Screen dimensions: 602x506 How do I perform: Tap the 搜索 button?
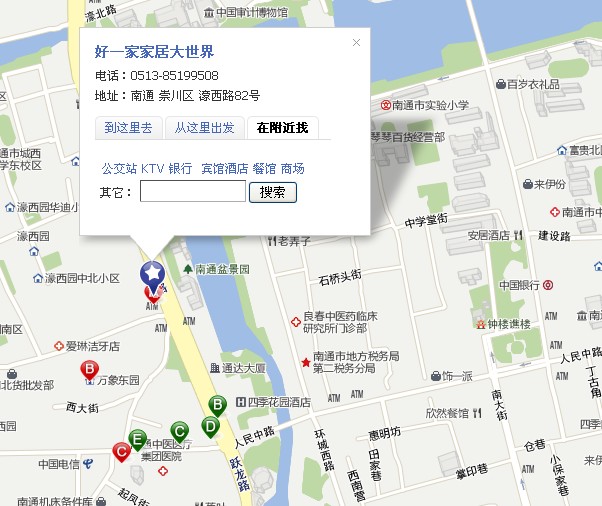click(x=272, y=191)
